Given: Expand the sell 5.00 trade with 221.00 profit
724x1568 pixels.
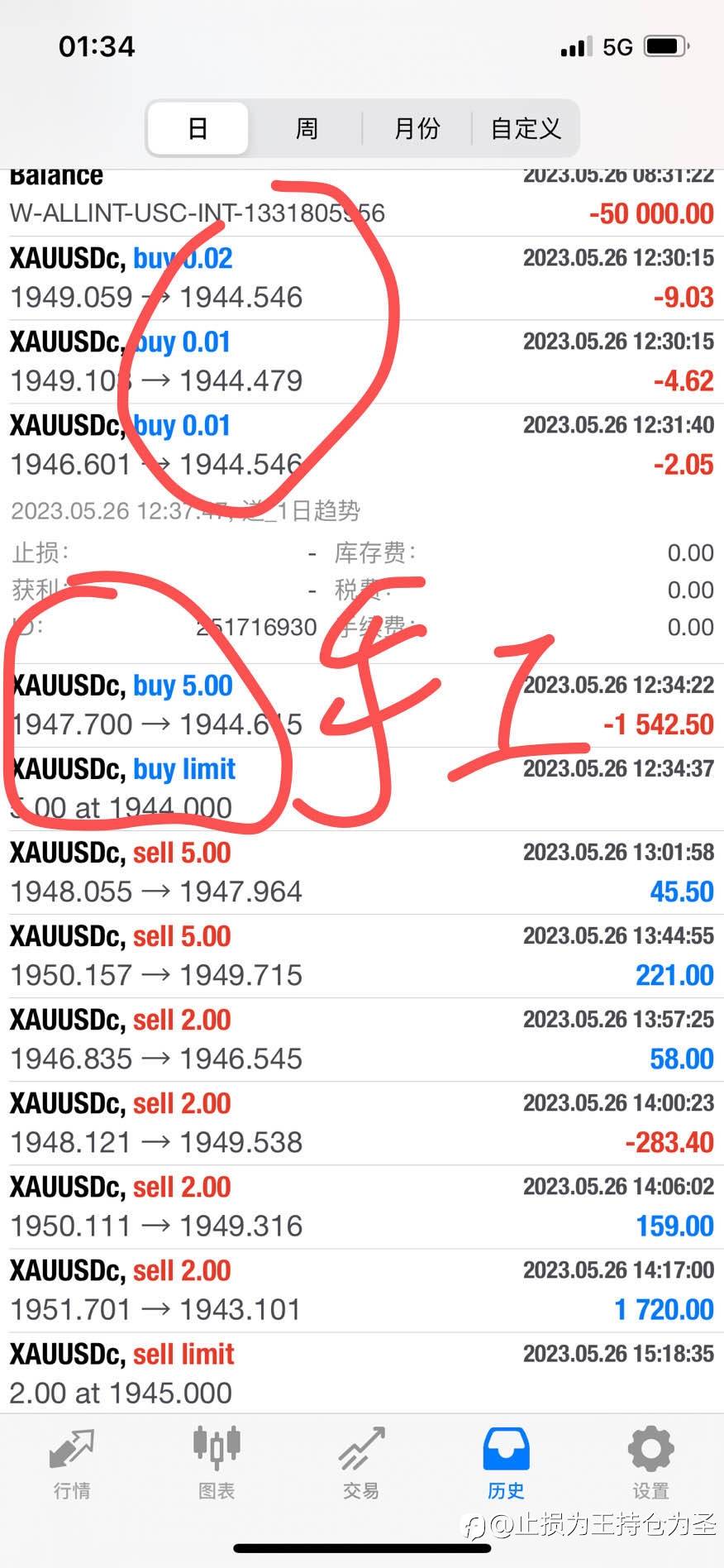Looking at the screenshot, I should point(362,956).
